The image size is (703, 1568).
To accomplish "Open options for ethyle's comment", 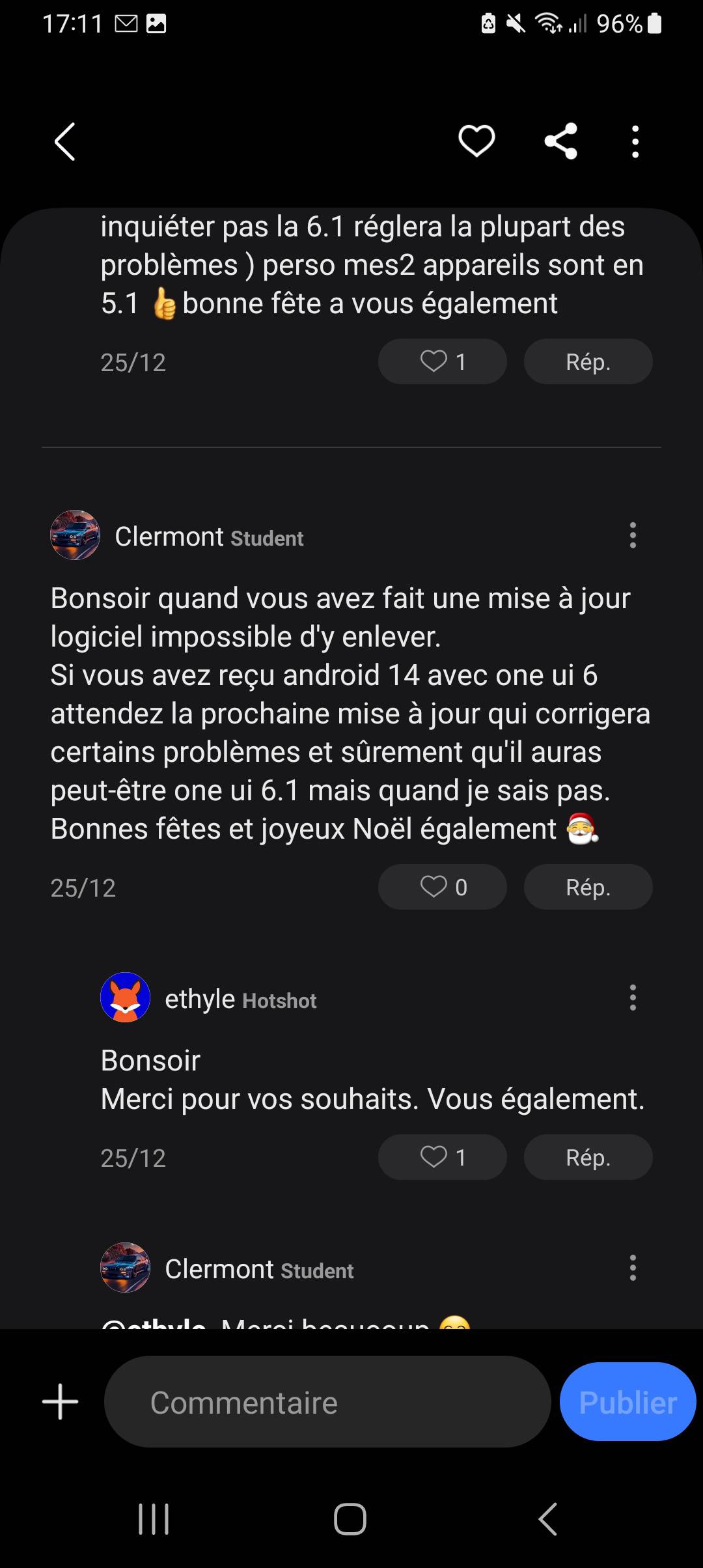I will pyautogui.click(x=633, y=997).
